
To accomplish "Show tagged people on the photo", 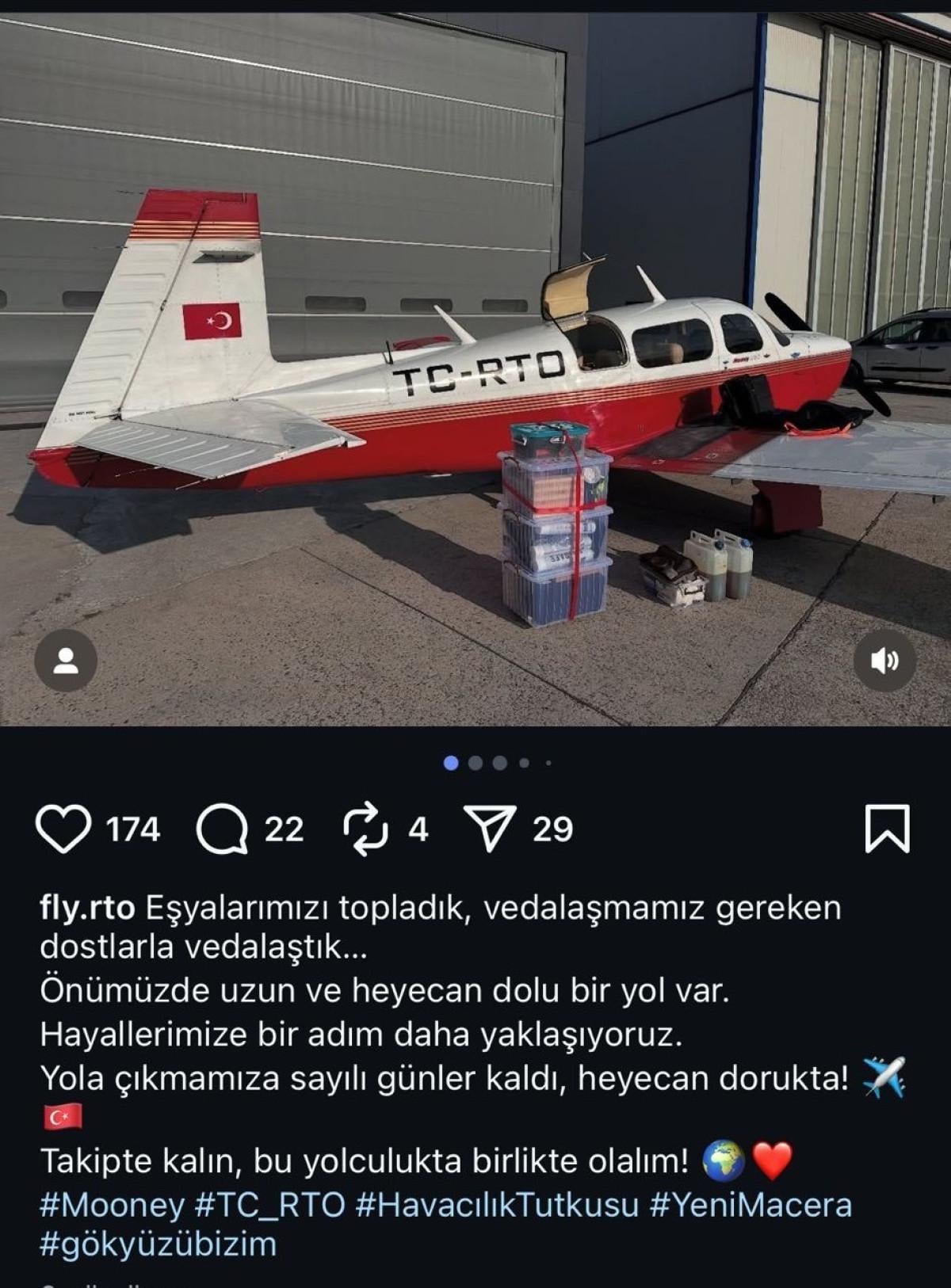I will [67, 661].
